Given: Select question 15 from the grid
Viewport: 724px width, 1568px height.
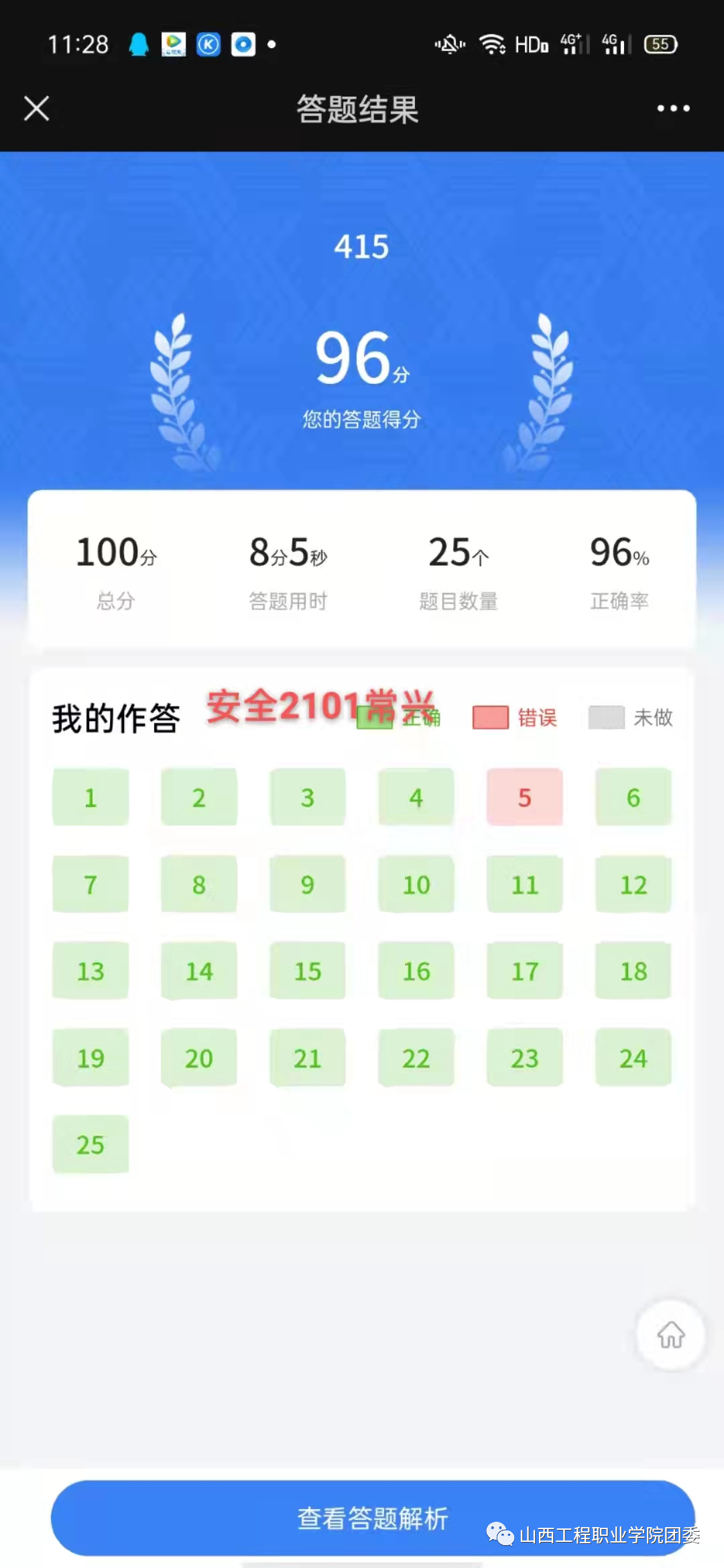Looking at the screenshot, I should (x=307, y=971).
